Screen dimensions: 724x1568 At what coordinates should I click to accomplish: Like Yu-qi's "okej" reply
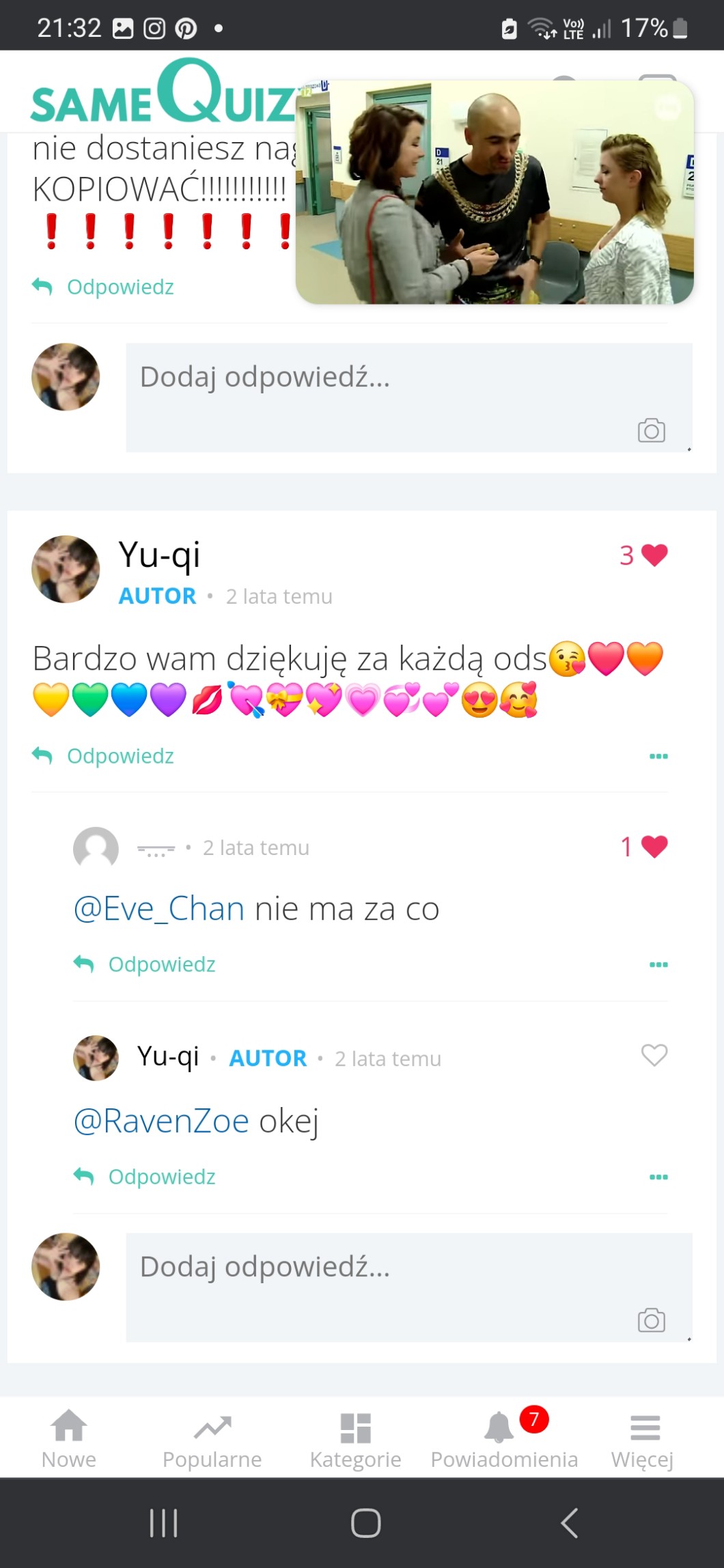pos(654,1055)
